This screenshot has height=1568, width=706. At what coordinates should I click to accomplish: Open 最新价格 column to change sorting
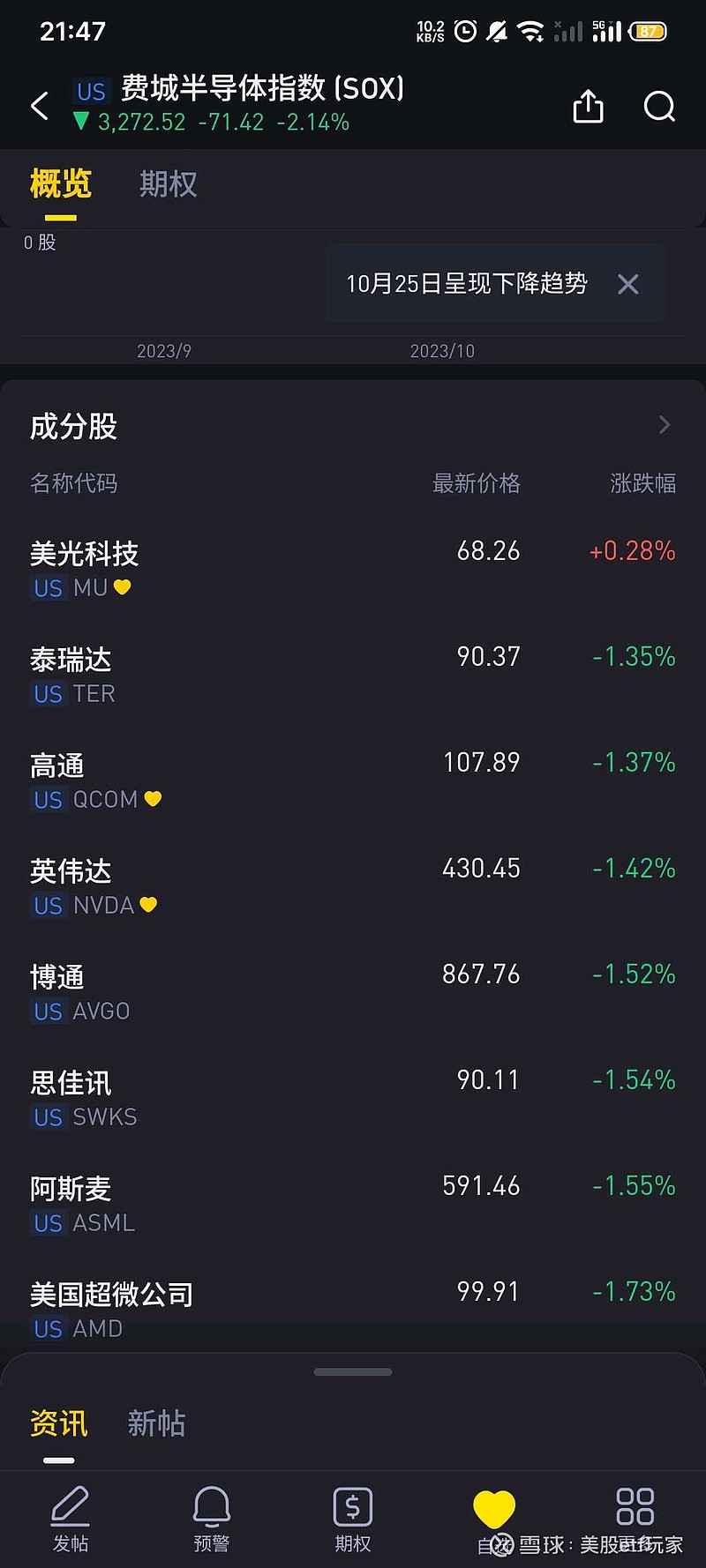(x=477, y=483)
